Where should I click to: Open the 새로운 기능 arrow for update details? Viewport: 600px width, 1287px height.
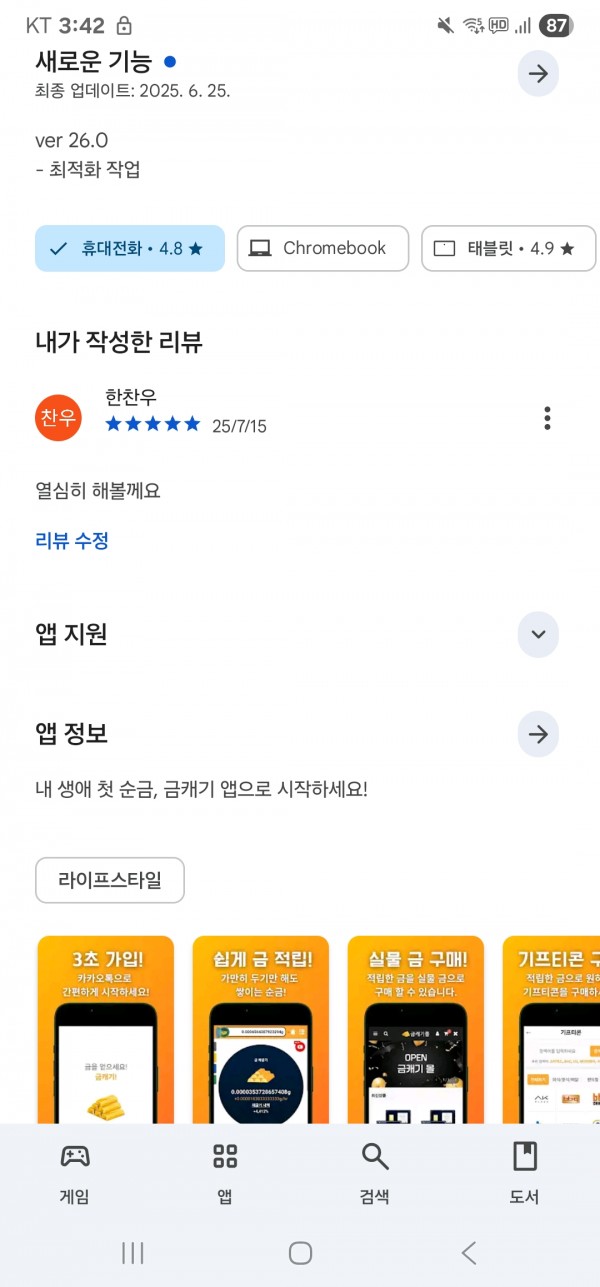tap(538, 74)
